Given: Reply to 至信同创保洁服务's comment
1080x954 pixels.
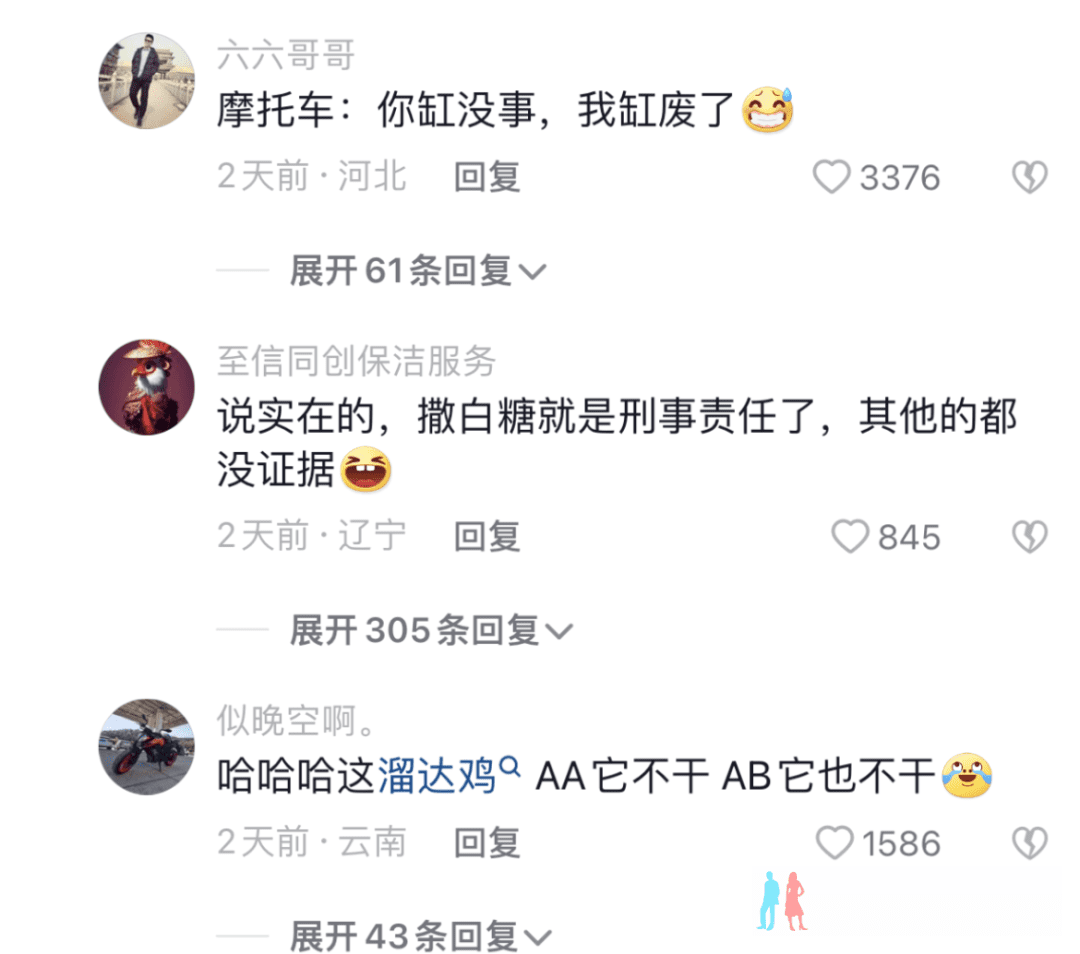Looking at the screenshot, I should (487, 538).
